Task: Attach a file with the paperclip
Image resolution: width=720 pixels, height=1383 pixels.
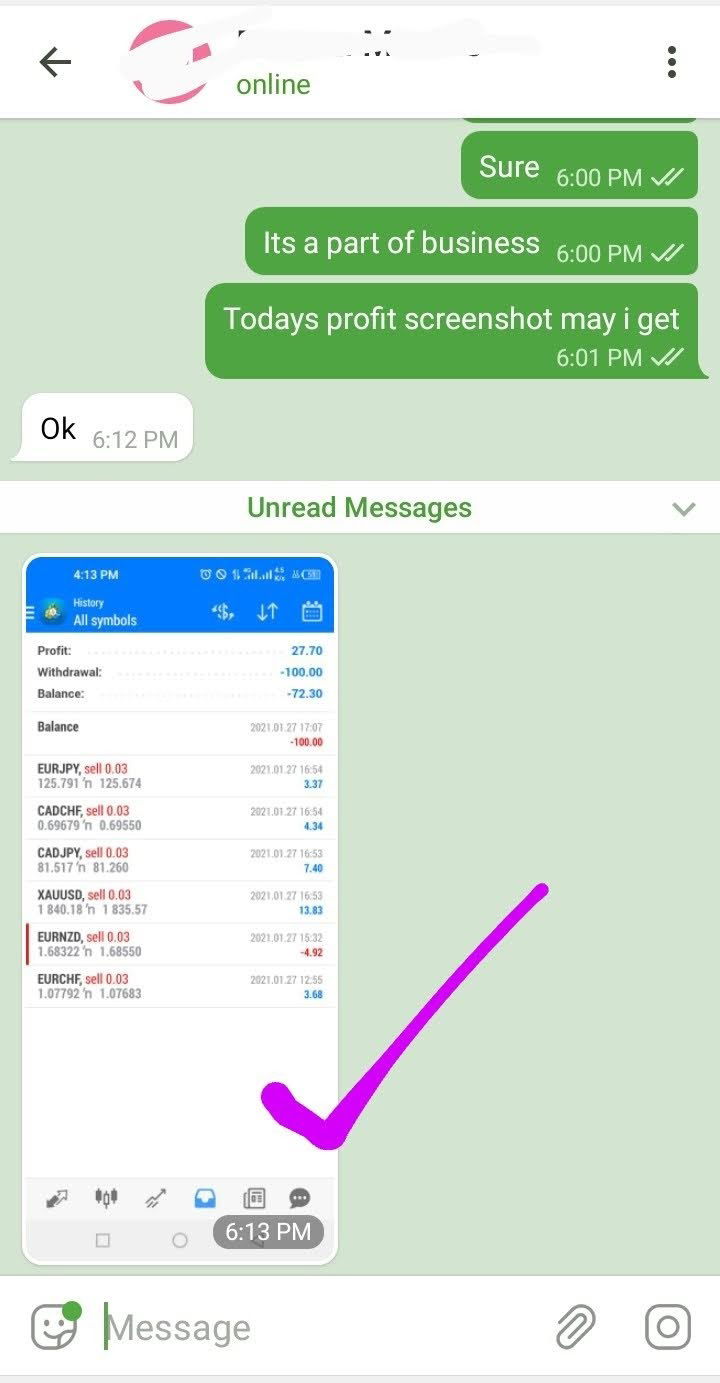Action: point(576,1327)
